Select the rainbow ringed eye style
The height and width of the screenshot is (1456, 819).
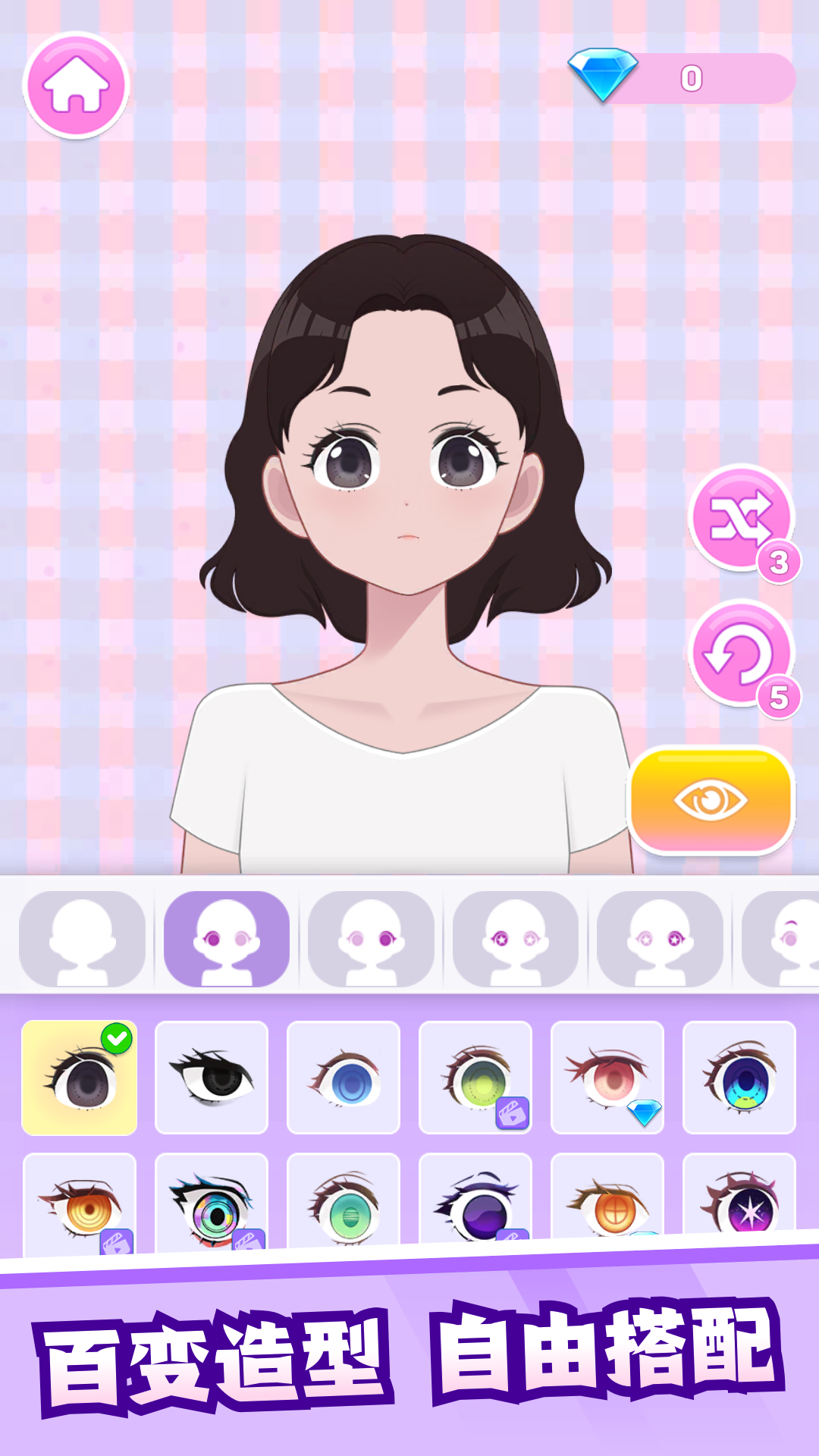(212, 1202)
